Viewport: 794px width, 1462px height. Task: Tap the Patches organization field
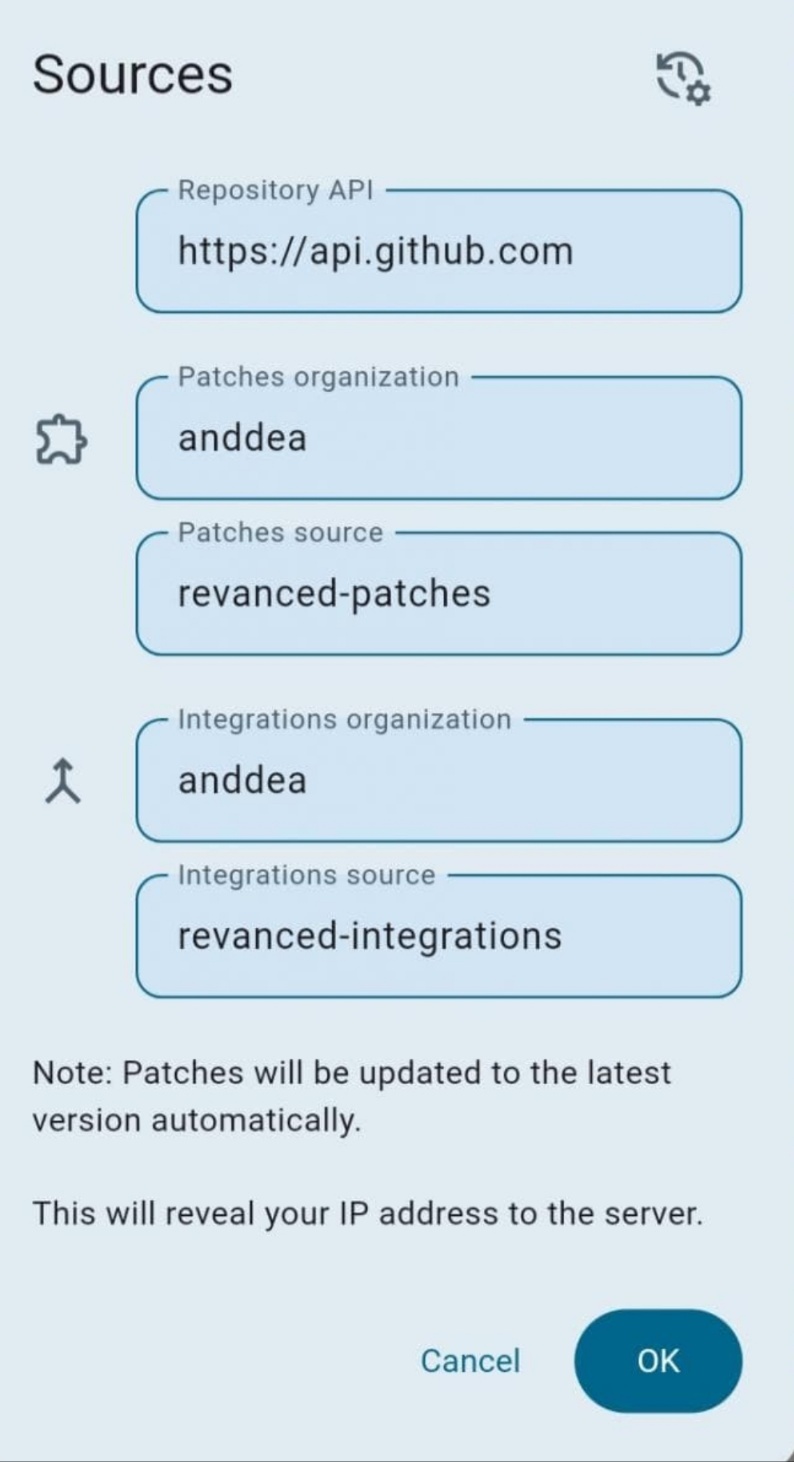(x=439, y=437)
